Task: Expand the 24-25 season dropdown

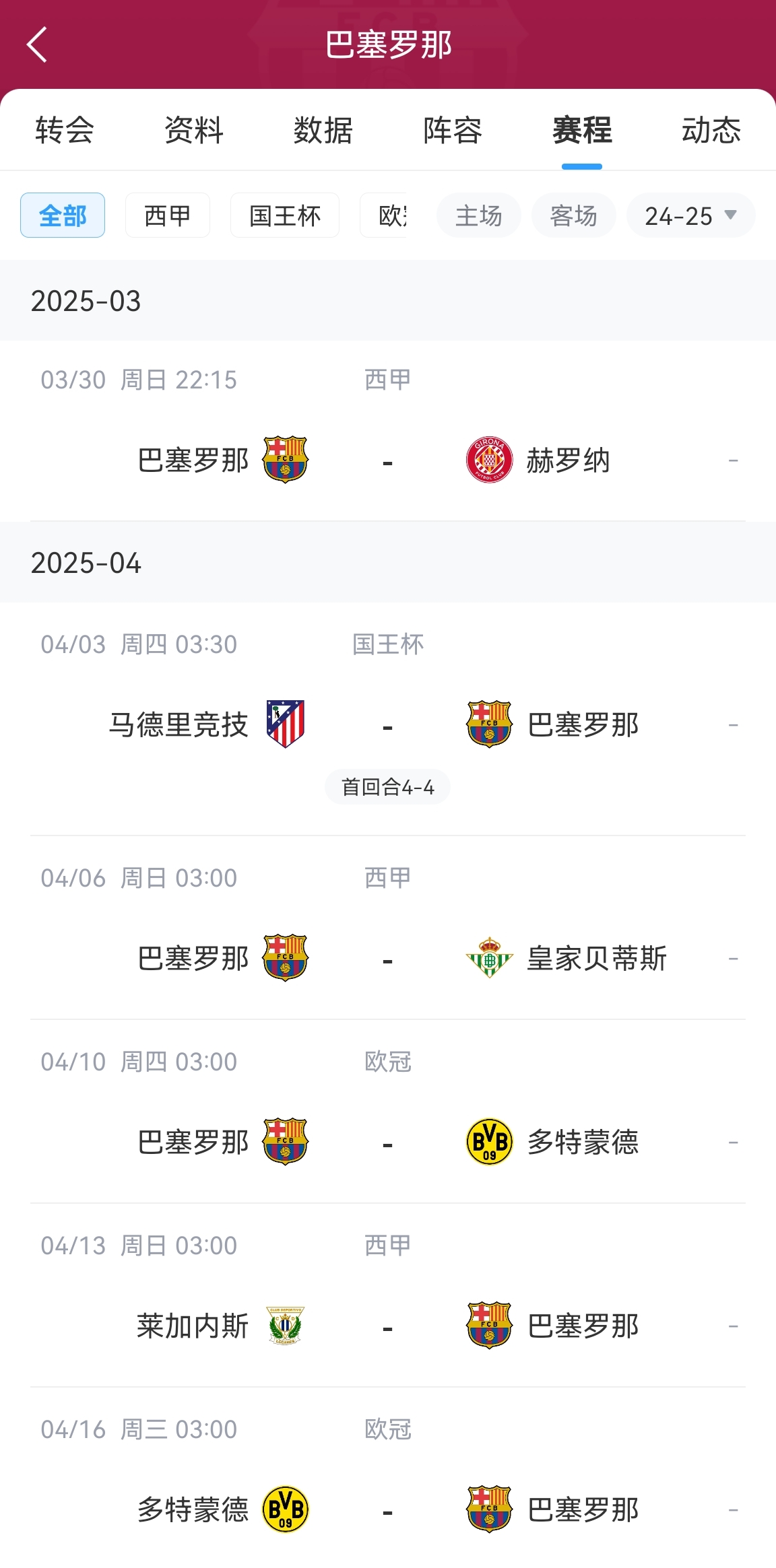Action: [x=690, y=215]
